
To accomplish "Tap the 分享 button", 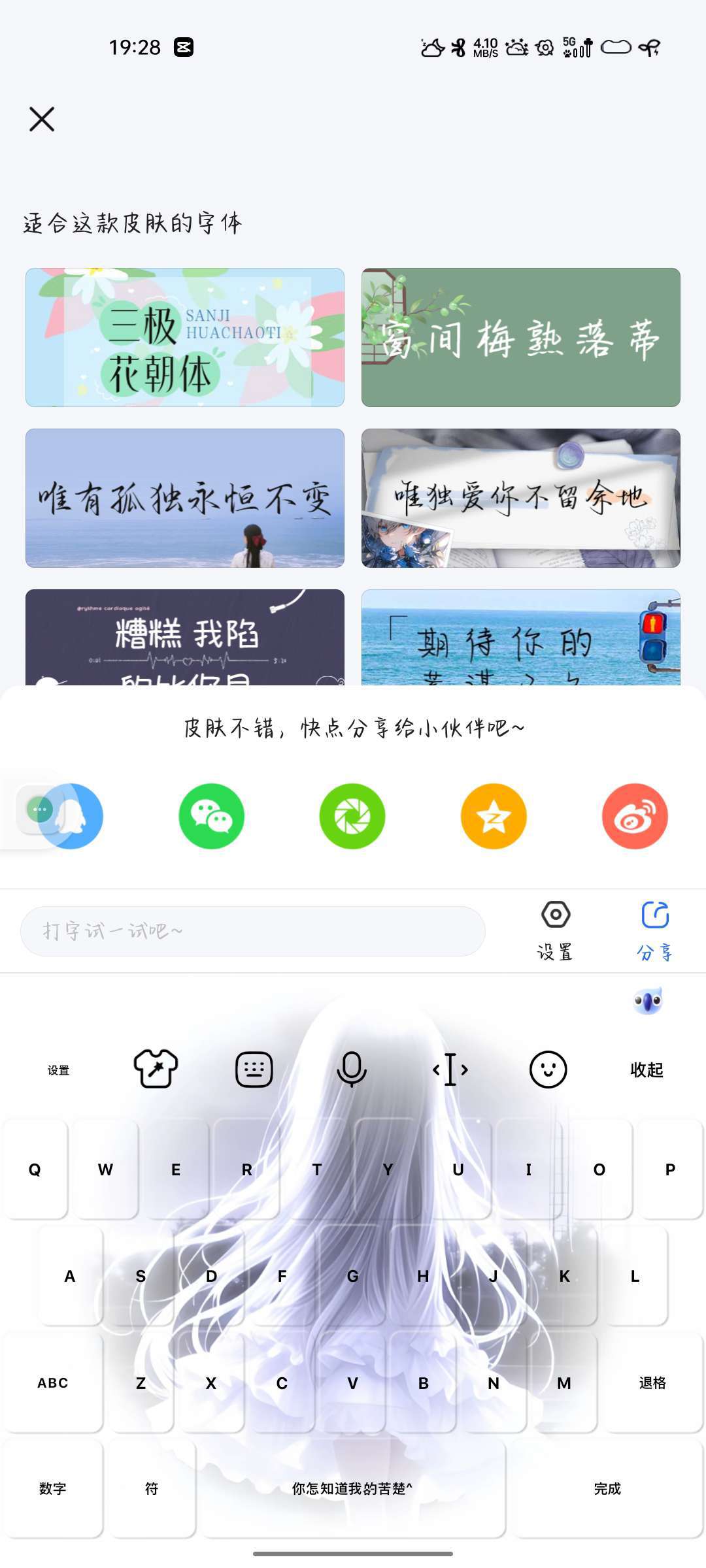I will click(x=654, y=930).
